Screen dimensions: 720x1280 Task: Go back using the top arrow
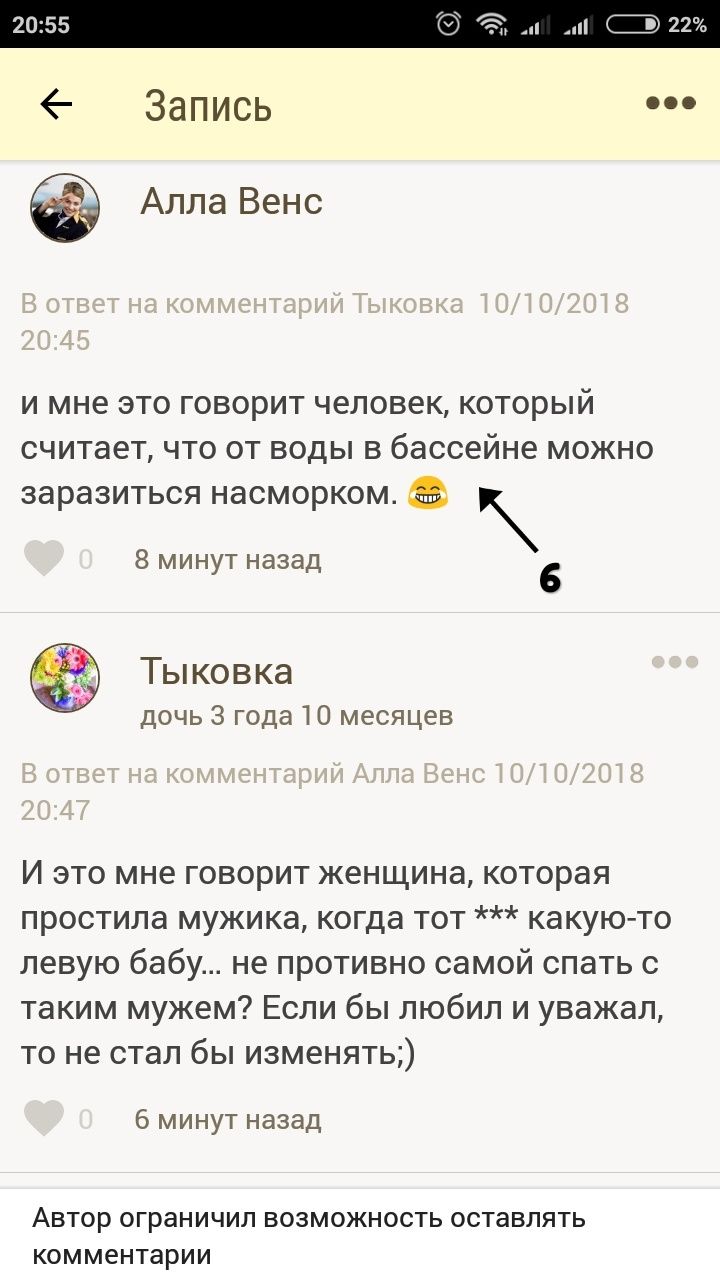point(57,104)
